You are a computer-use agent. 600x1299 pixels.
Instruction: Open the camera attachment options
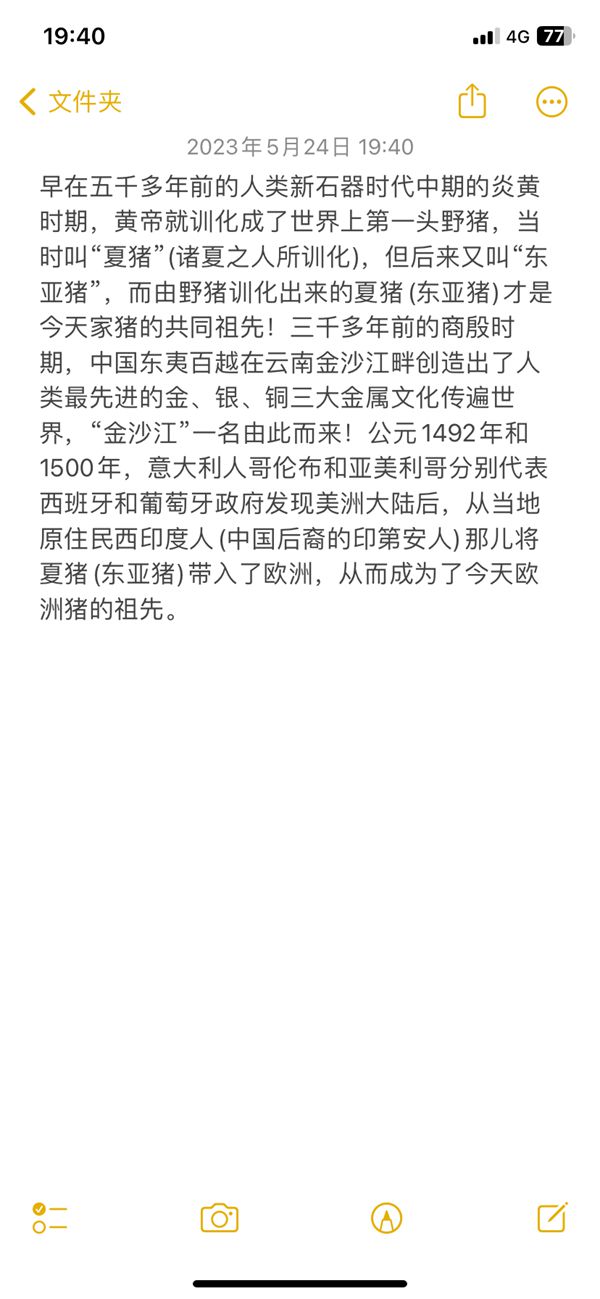[219, 1217]
